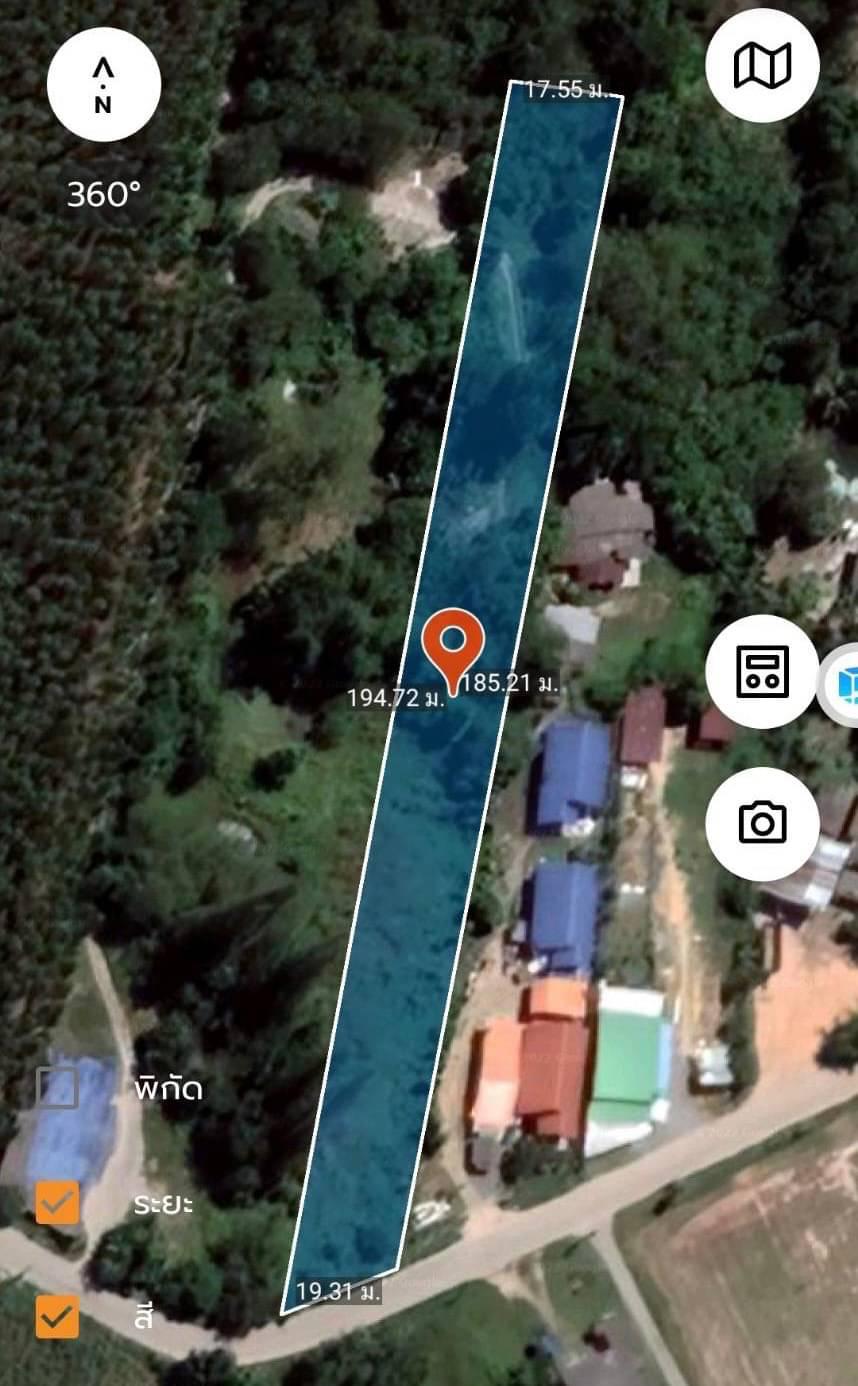Image resolution: width=858 pixels, height=1386 pixels.
Task: Take a snapshot with the camera button
Action: coord(762,823)
